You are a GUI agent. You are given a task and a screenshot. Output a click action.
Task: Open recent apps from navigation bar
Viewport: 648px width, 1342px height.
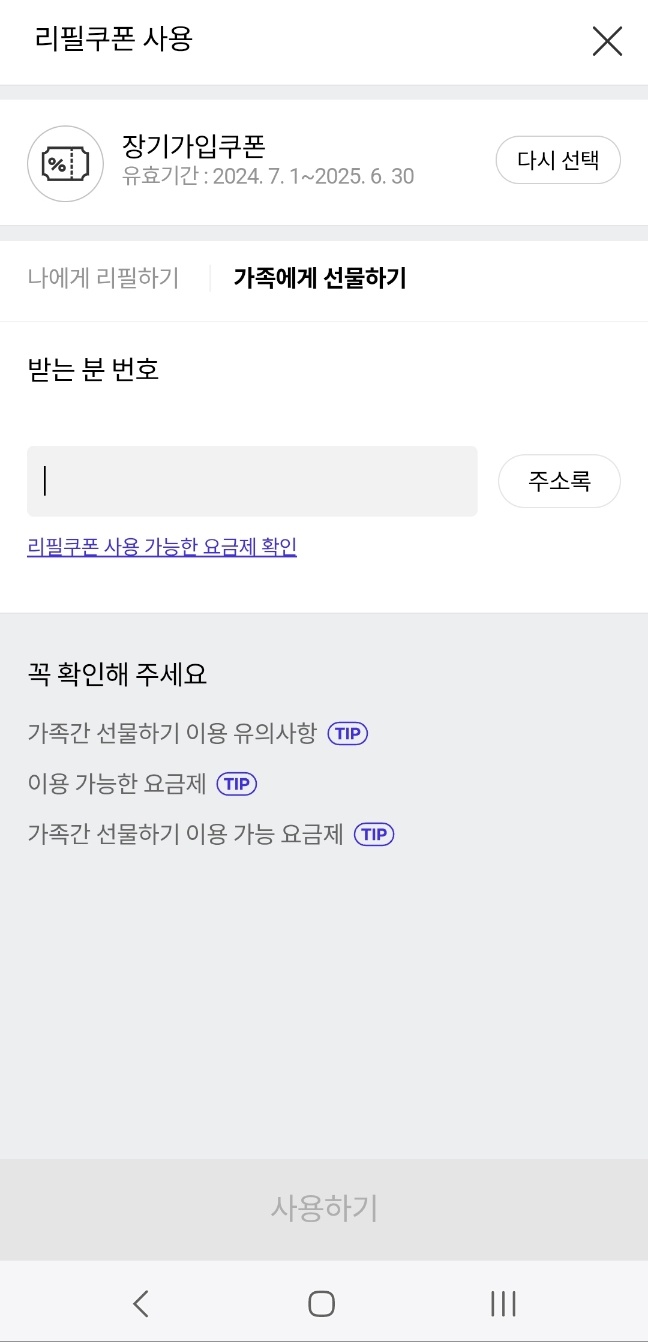pos(503,1303)
